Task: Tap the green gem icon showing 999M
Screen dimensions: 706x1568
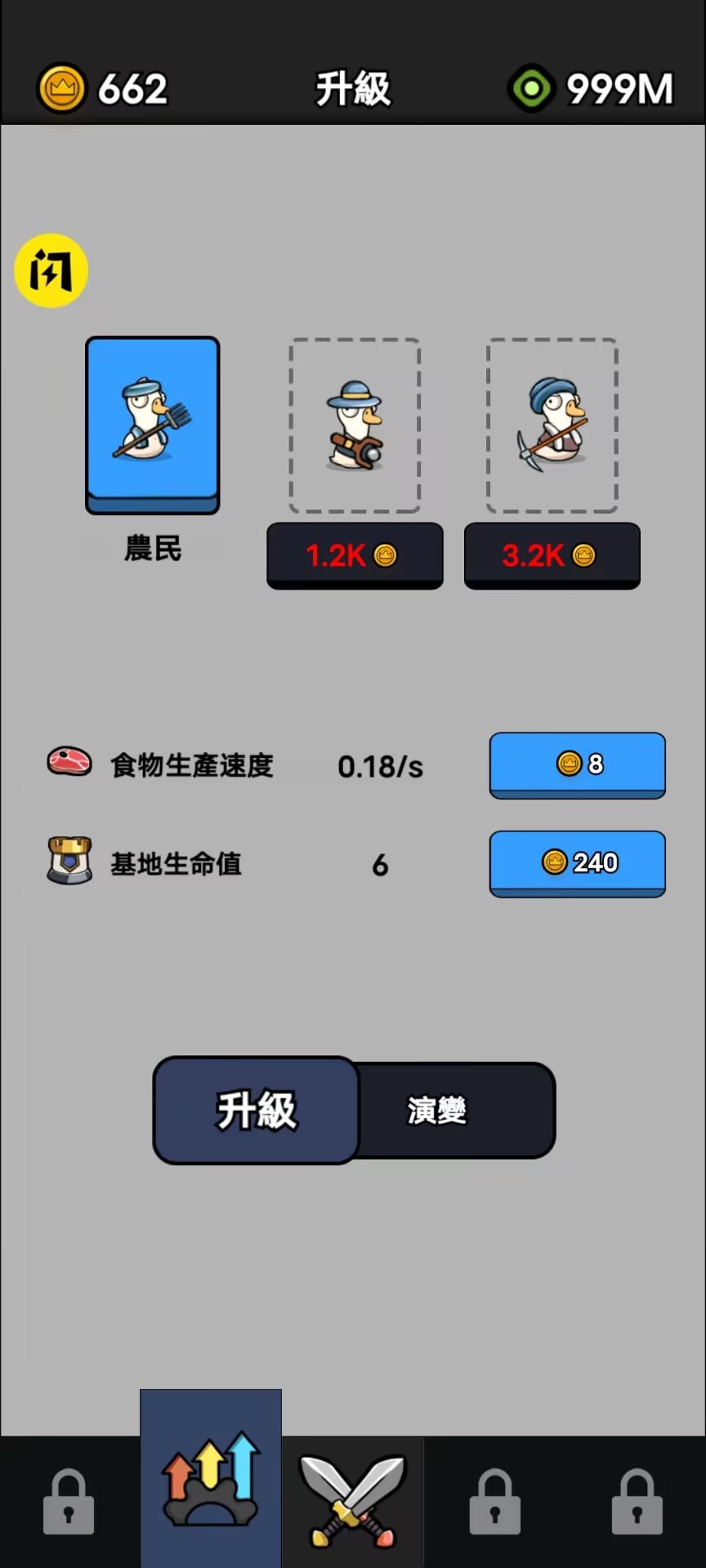Action: [x=531, y=87]
